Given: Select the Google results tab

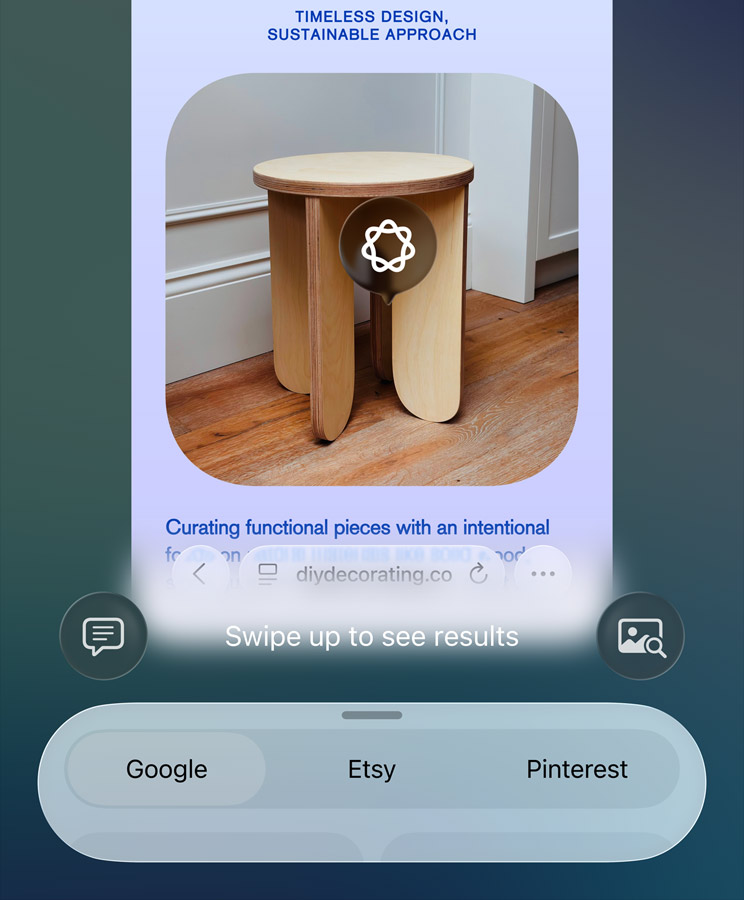Looking at the screenshot, I should coord(166,769).
